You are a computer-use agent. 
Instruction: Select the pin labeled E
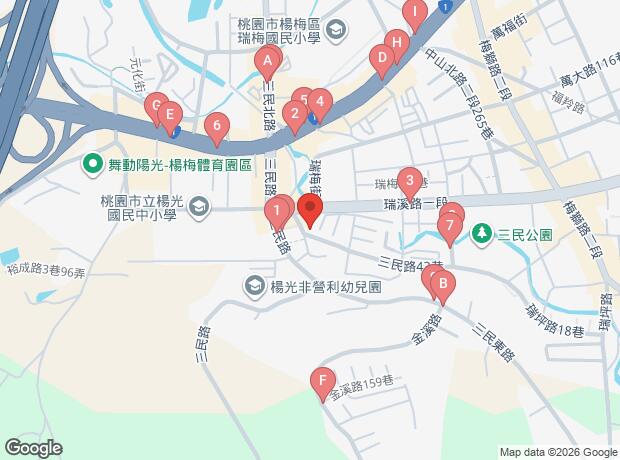click(170, 118)
